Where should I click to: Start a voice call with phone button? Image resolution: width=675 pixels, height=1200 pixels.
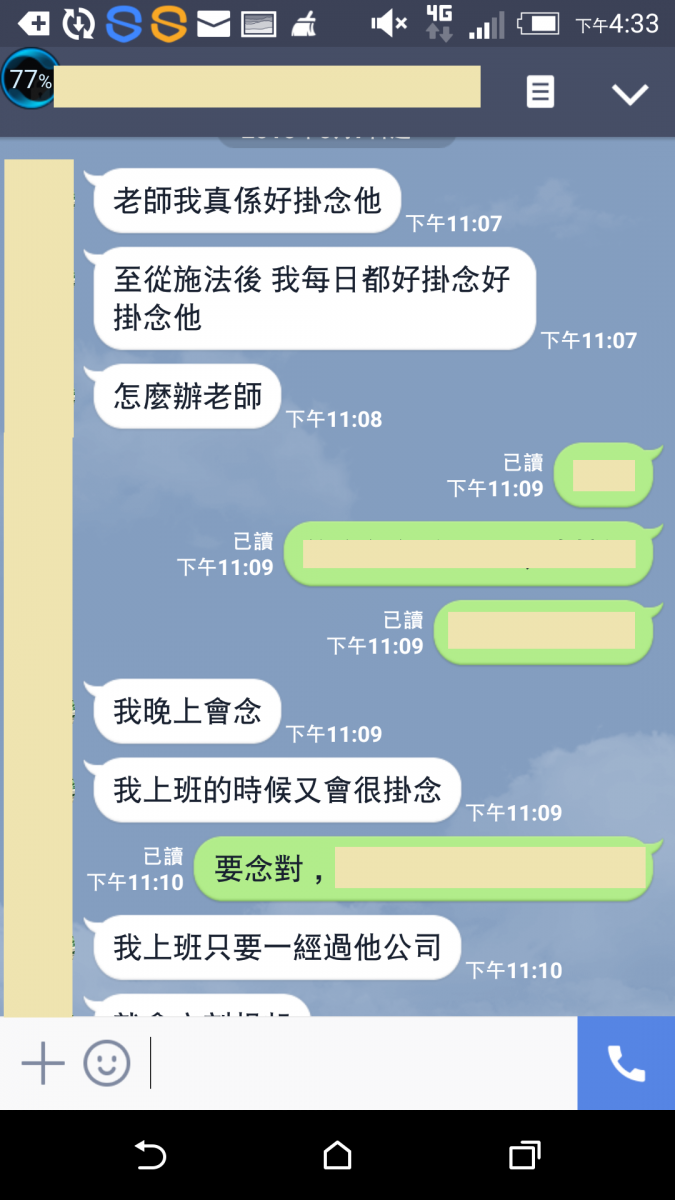[626, 1063]
